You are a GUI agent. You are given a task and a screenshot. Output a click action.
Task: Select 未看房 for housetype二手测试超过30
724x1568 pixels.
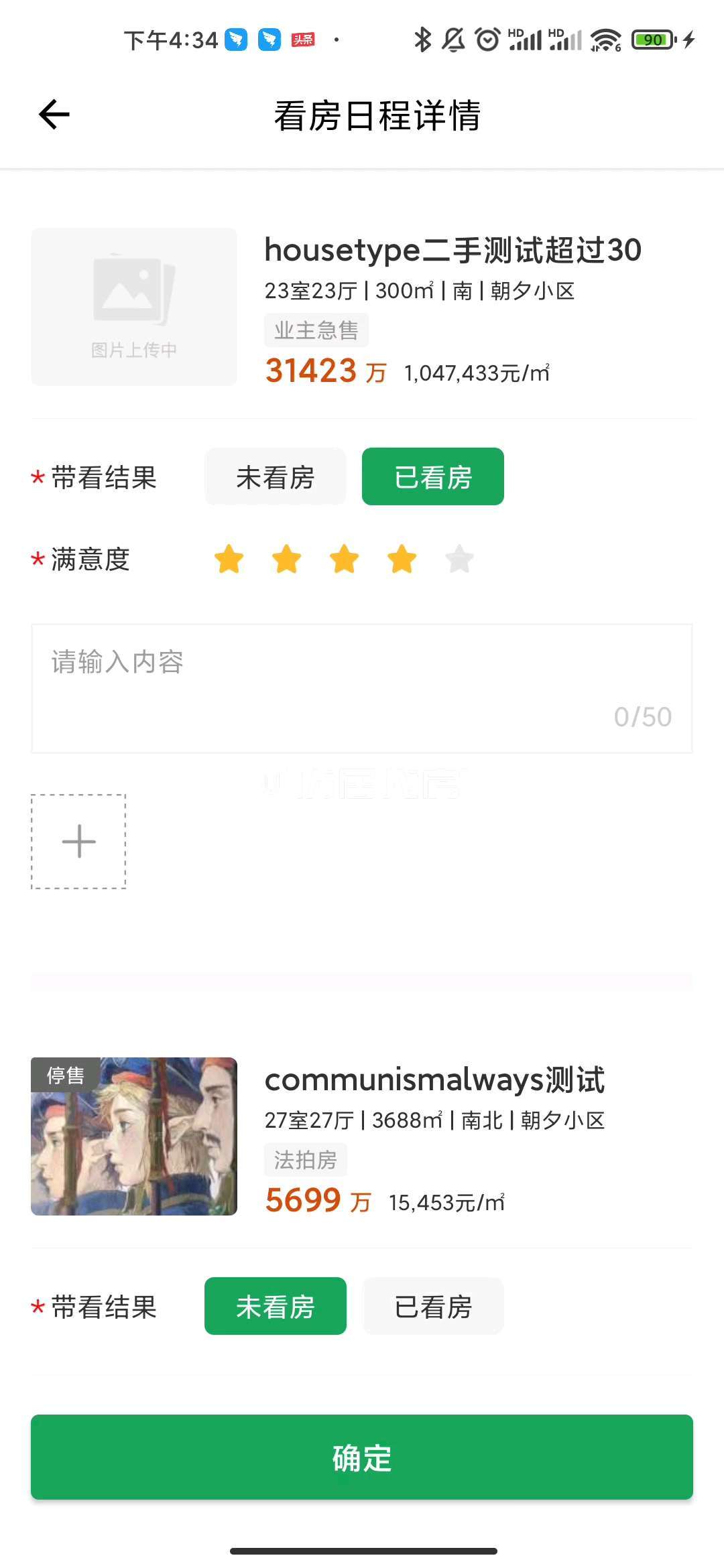click(275, 477)
